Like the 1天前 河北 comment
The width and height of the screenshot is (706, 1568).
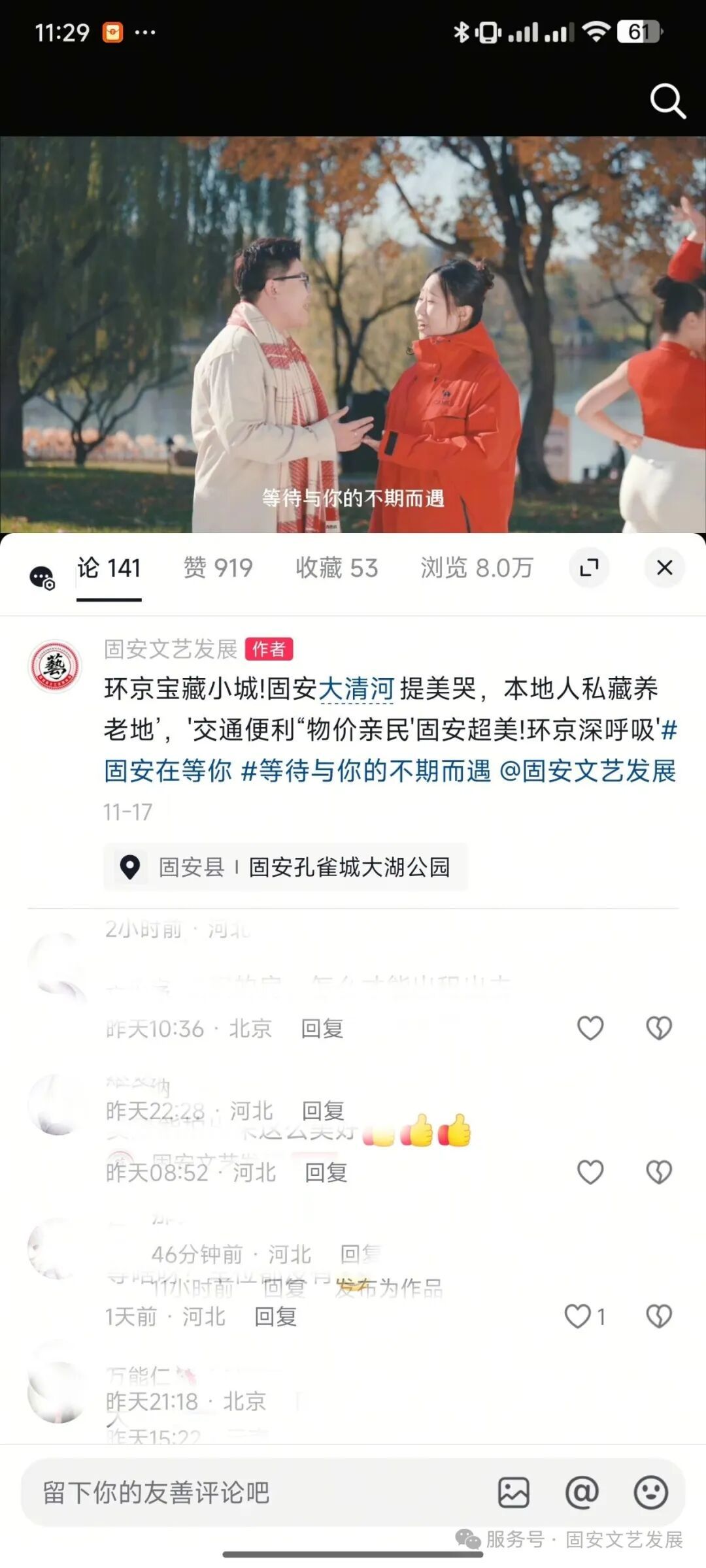(x=579, y=1316)
